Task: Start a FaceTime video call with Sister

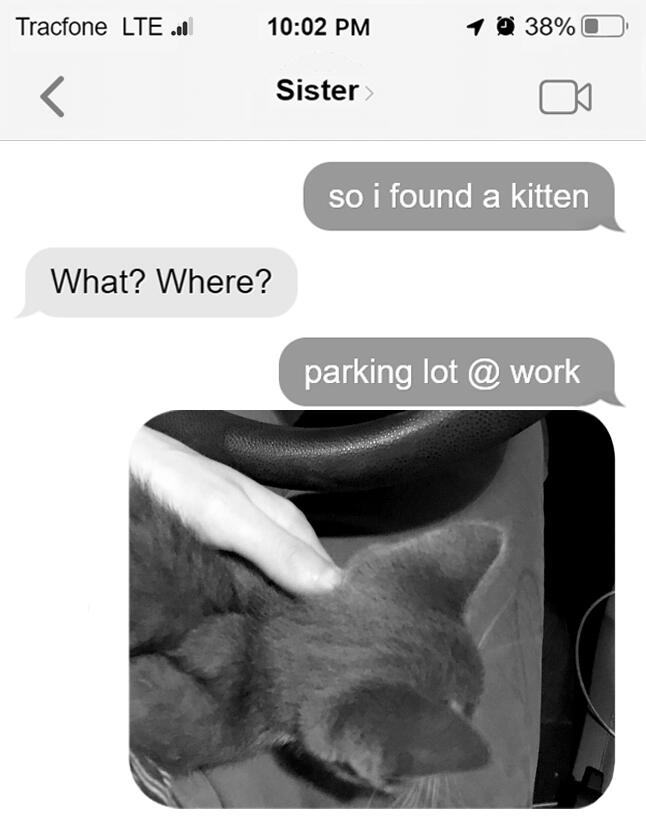Action: pyautogui.click(x=565, y=97)
